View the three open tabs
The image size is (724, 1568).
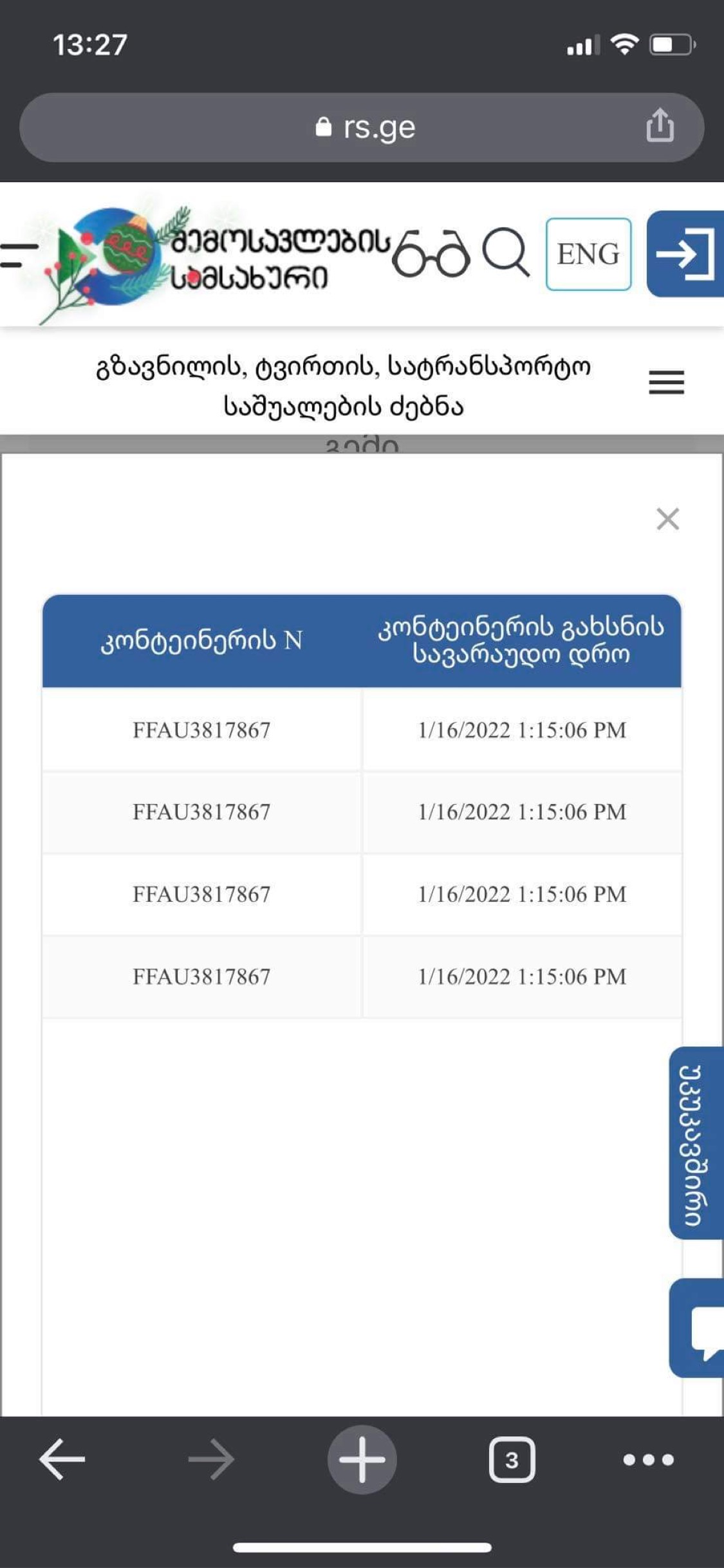point(512,1460)
